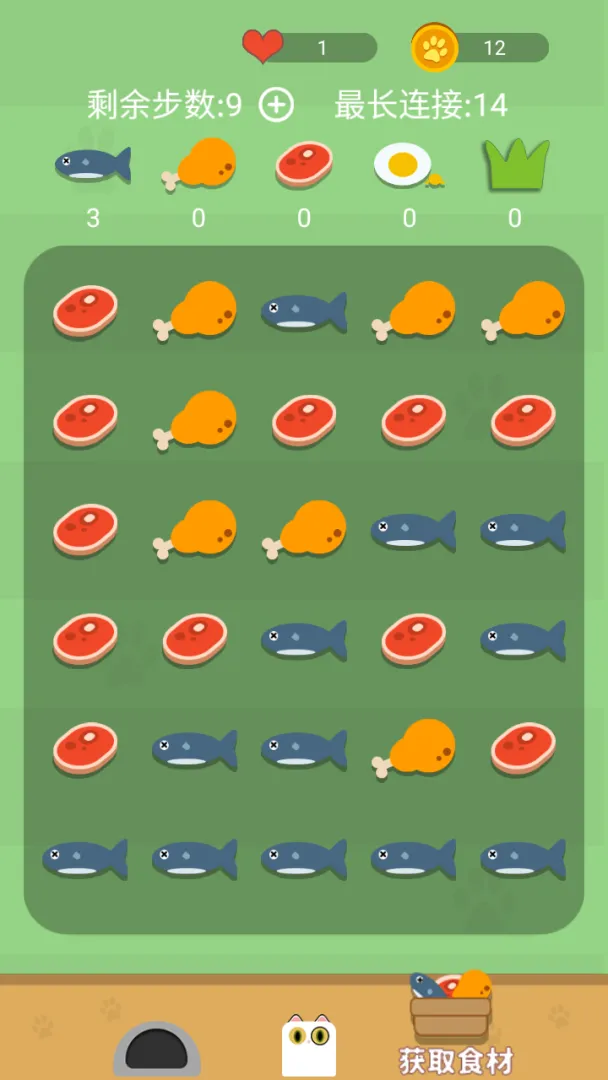The width and height of the screenshot is (608, 1080).
Task: Tap the white cat at the bottom
Action: pyautogui.click(x=308, y=1046)
